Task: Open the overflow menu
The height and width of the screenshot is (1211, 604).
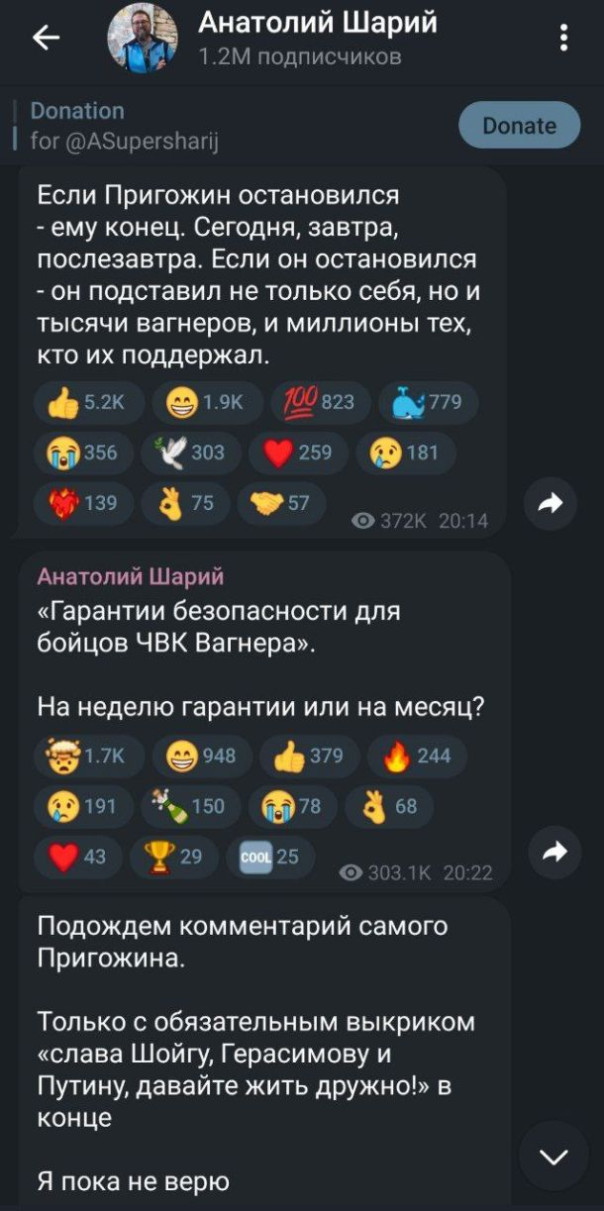Action: (x=565, y=38)
